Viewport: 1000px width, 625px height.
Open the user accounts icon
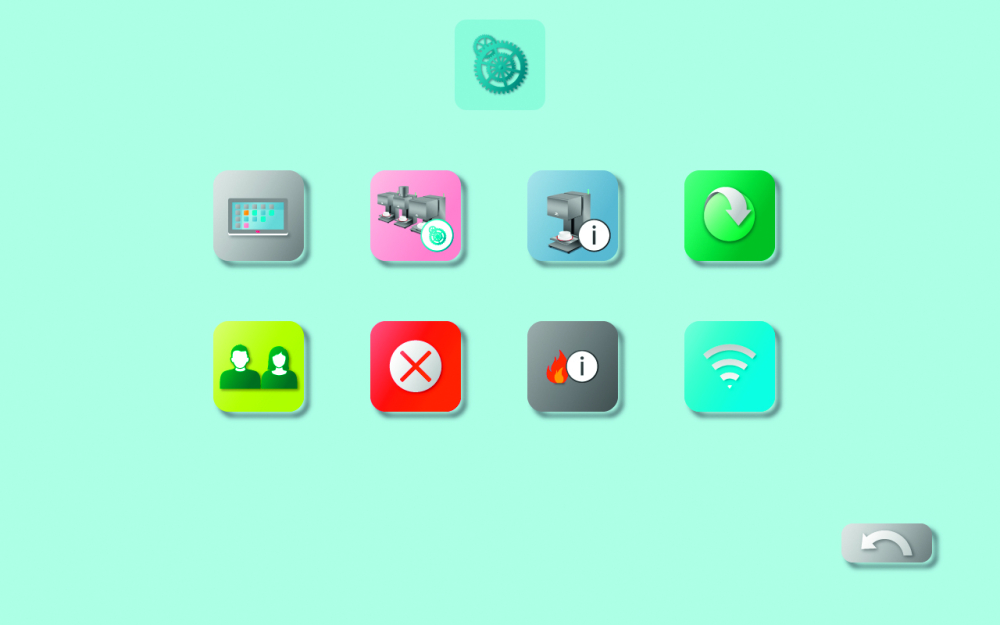(258, 366)
